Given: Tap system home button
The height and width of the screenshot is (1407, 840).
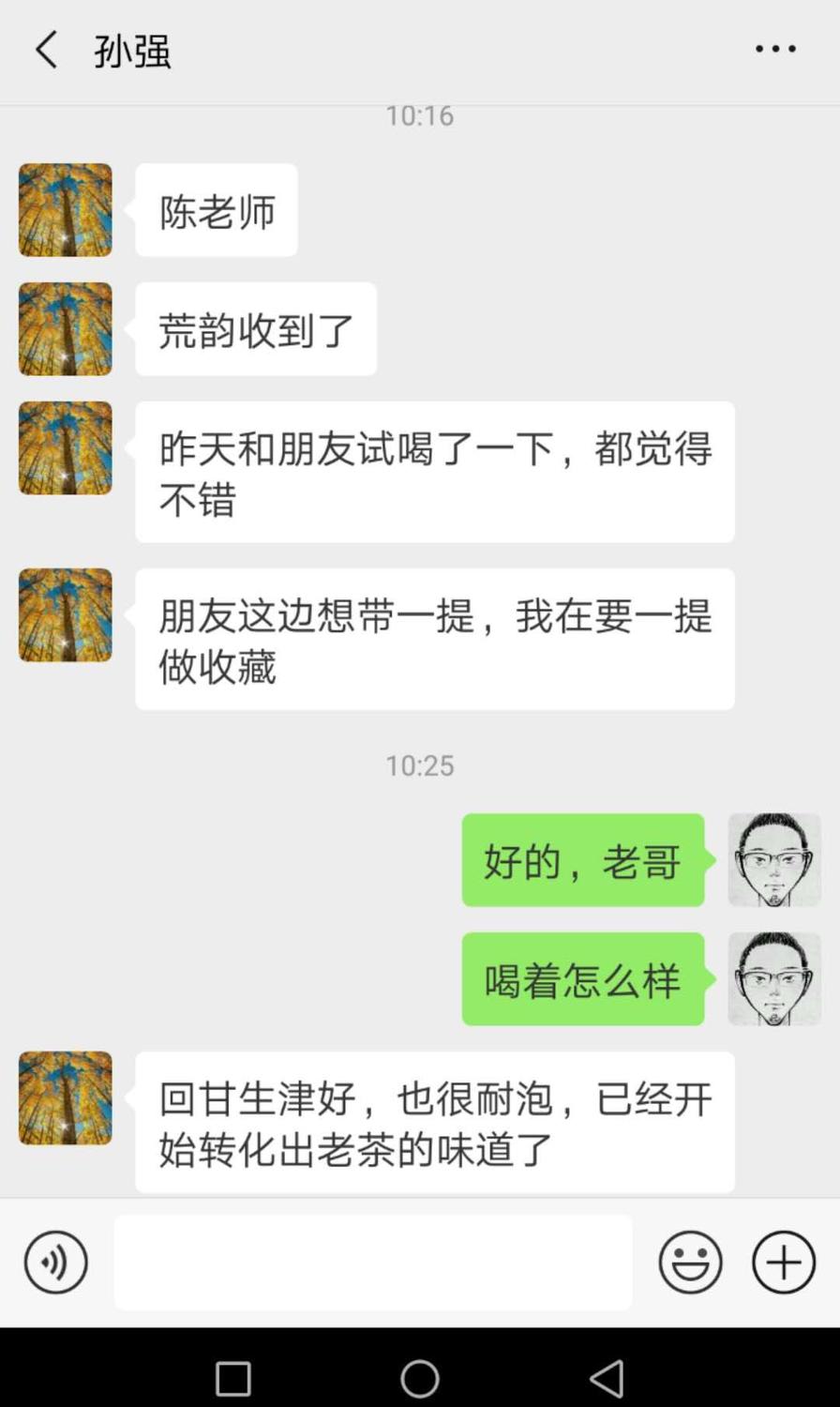Looking at the screenshot, I should 420,1379.
